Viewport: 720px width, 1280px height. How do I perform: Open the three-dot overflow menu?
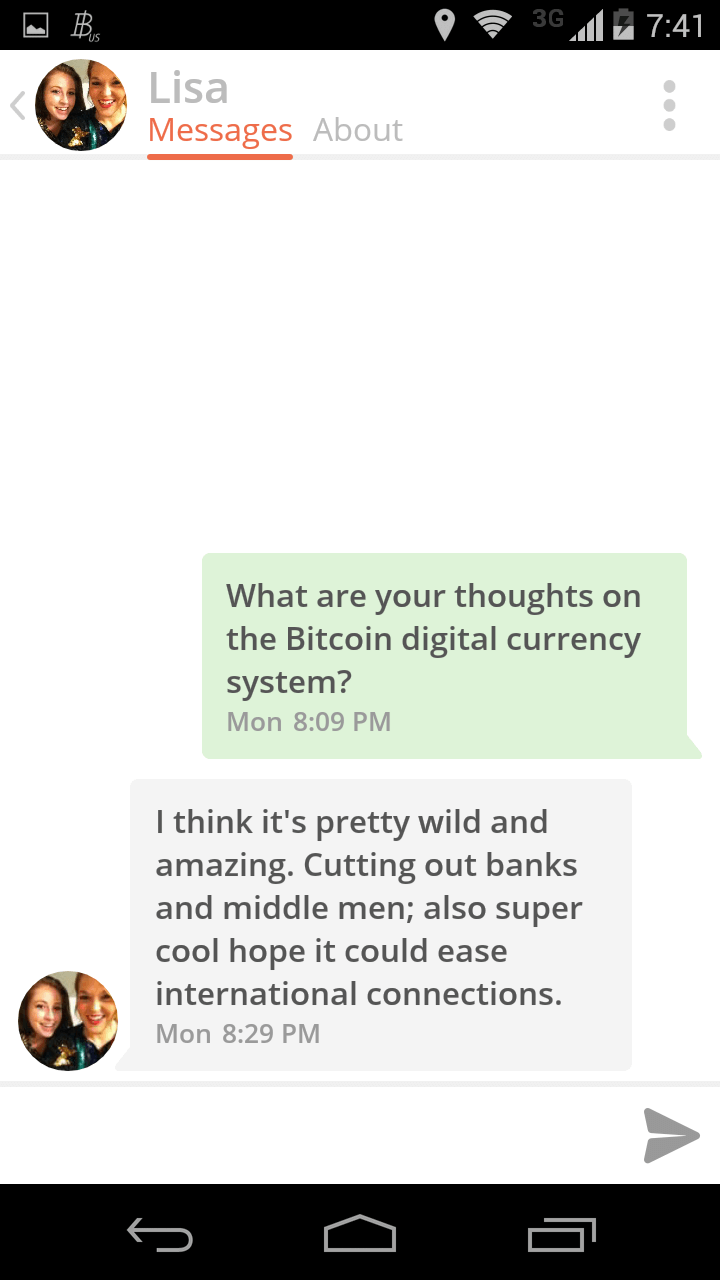[x=669, y=105]
